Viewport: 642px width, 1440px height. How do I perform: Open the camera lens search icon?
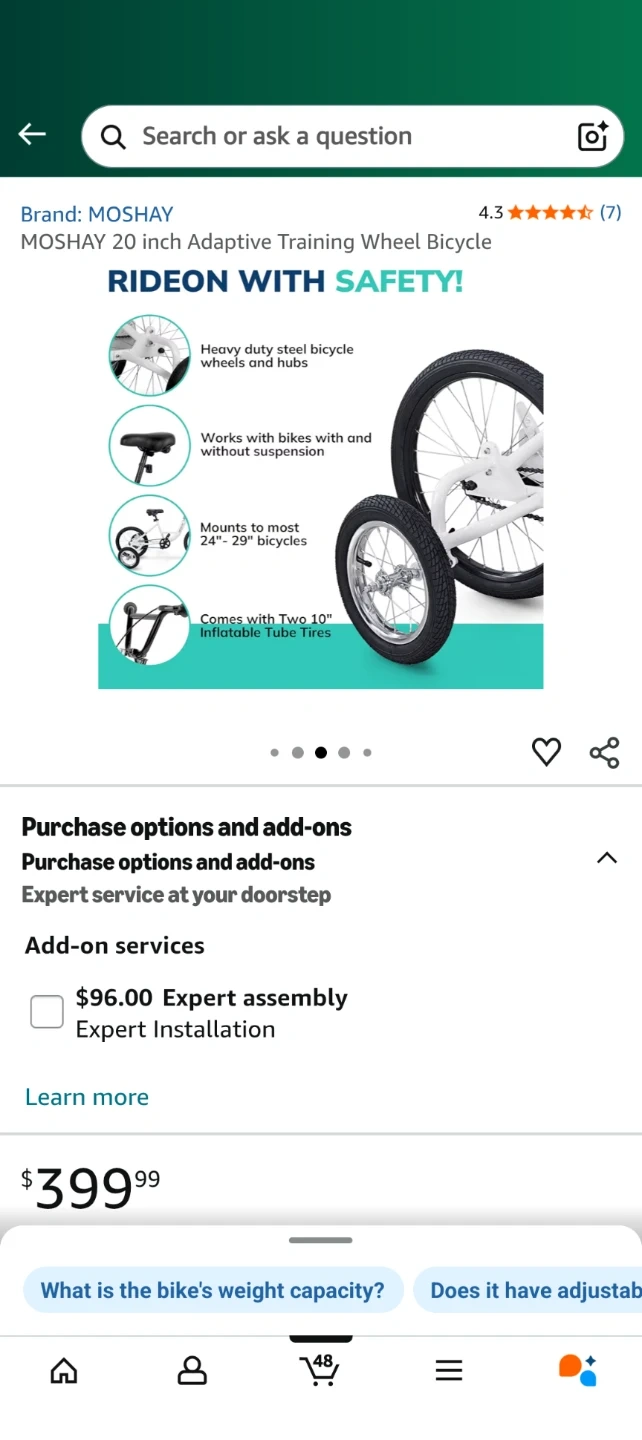tap(593, 136)
